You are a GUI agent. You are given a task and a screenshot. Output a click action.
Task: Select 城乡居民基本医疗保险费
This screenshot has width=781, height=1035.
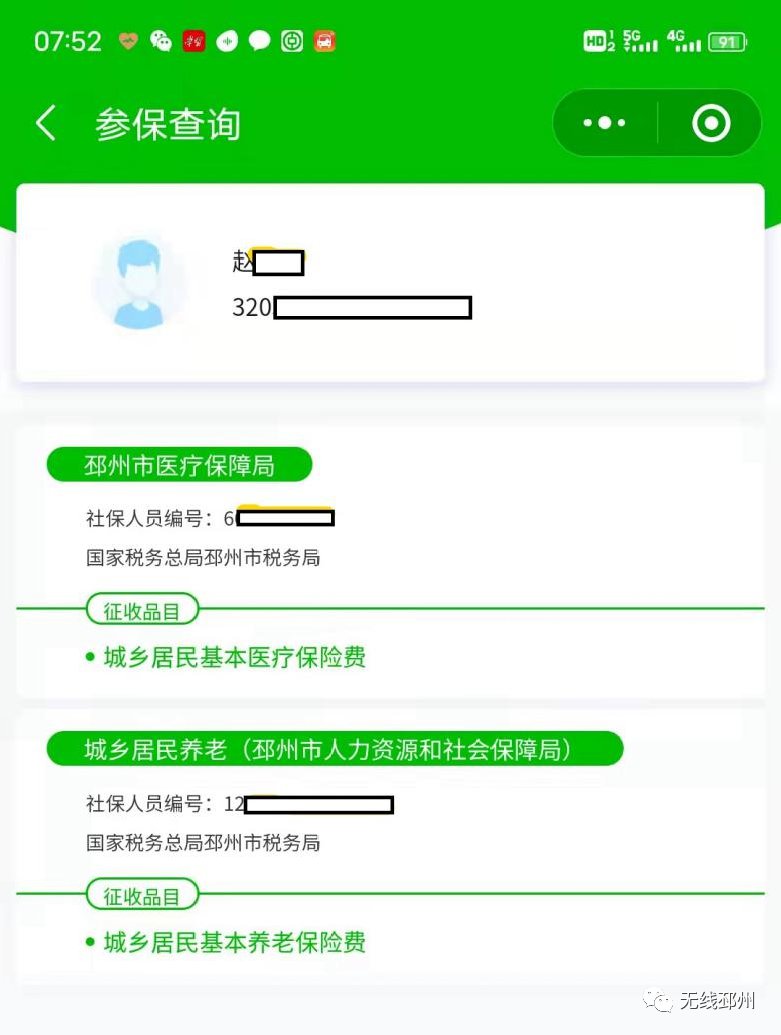235,657
